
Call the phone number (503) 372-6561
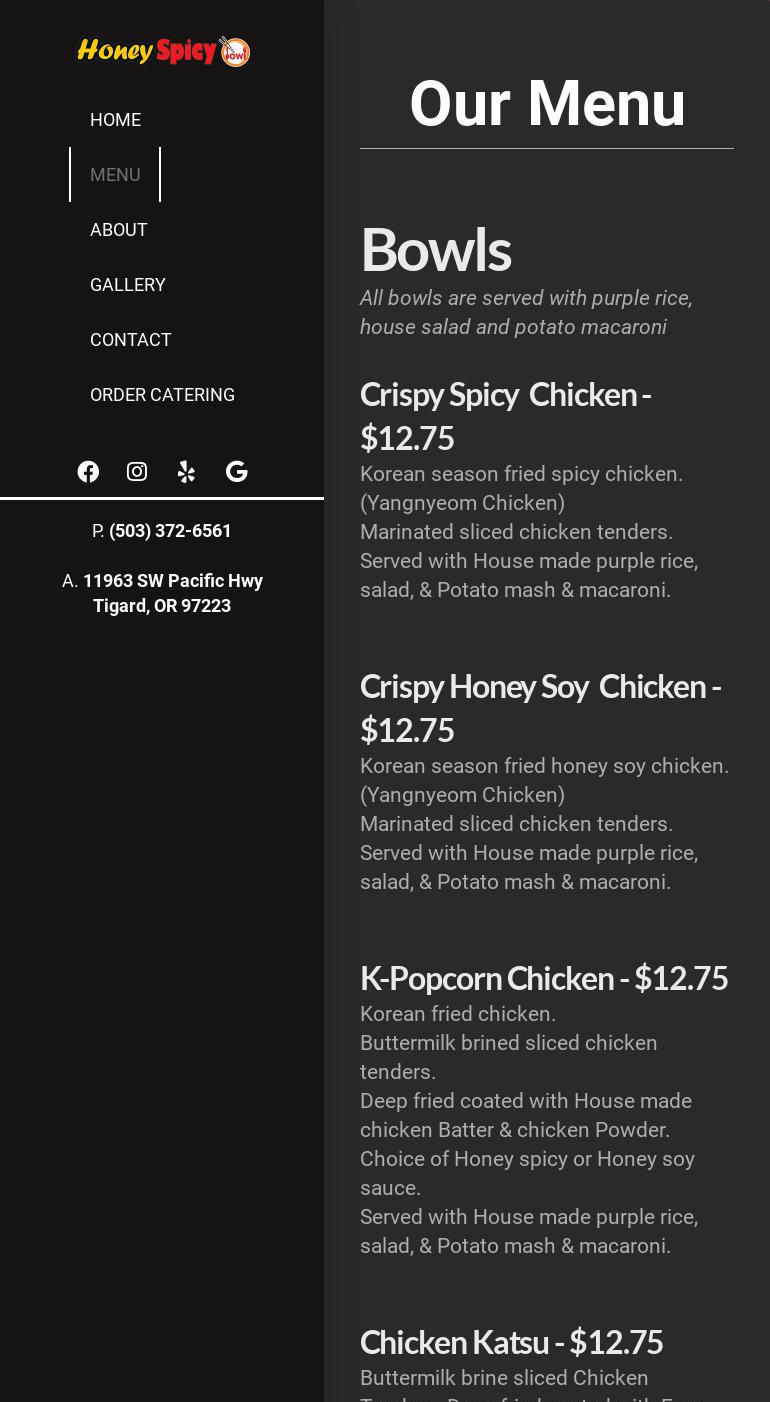click(x=170, y=531)
